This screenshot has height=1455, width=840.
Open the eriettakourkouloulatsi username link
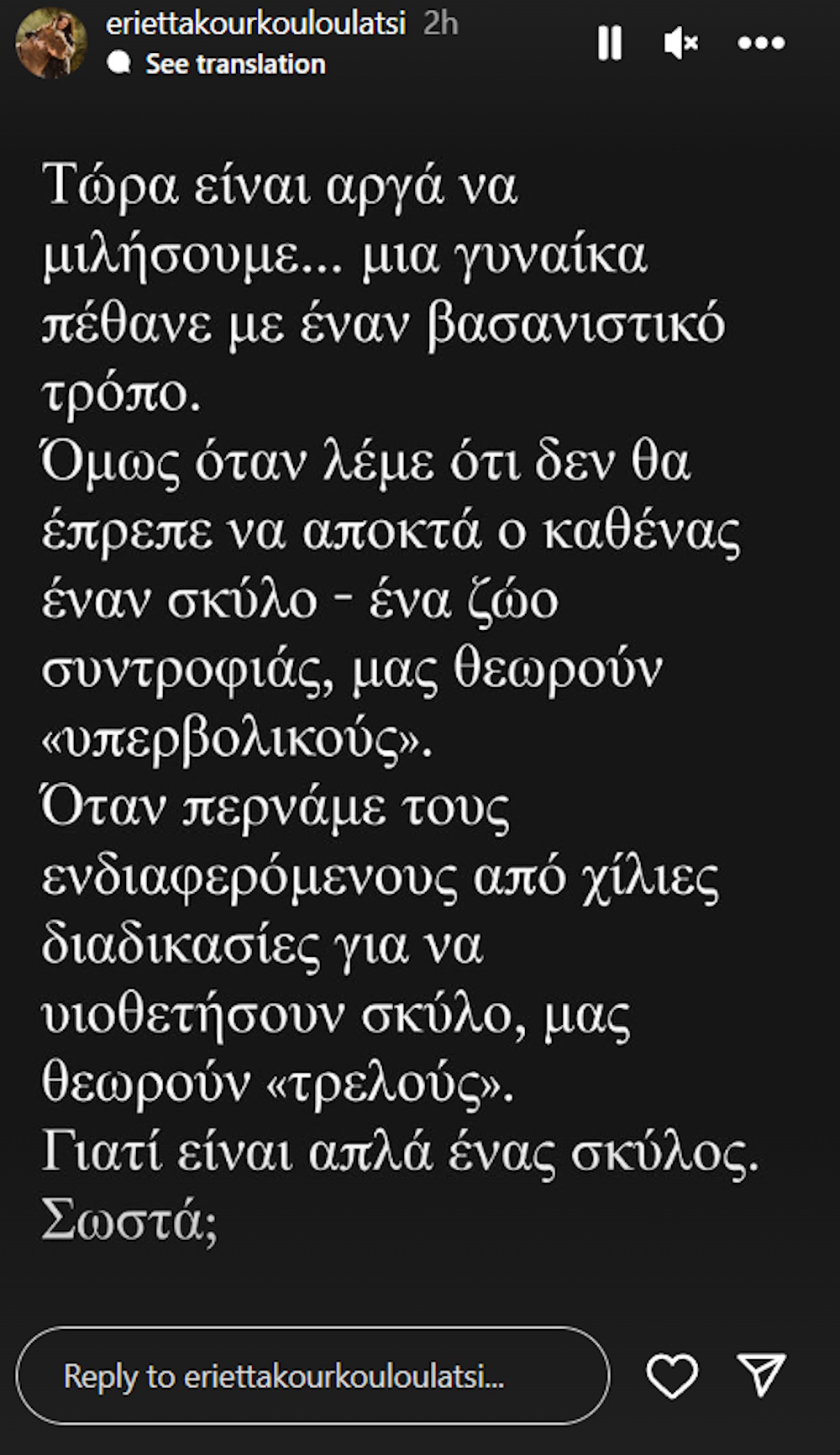pos(255,24)
